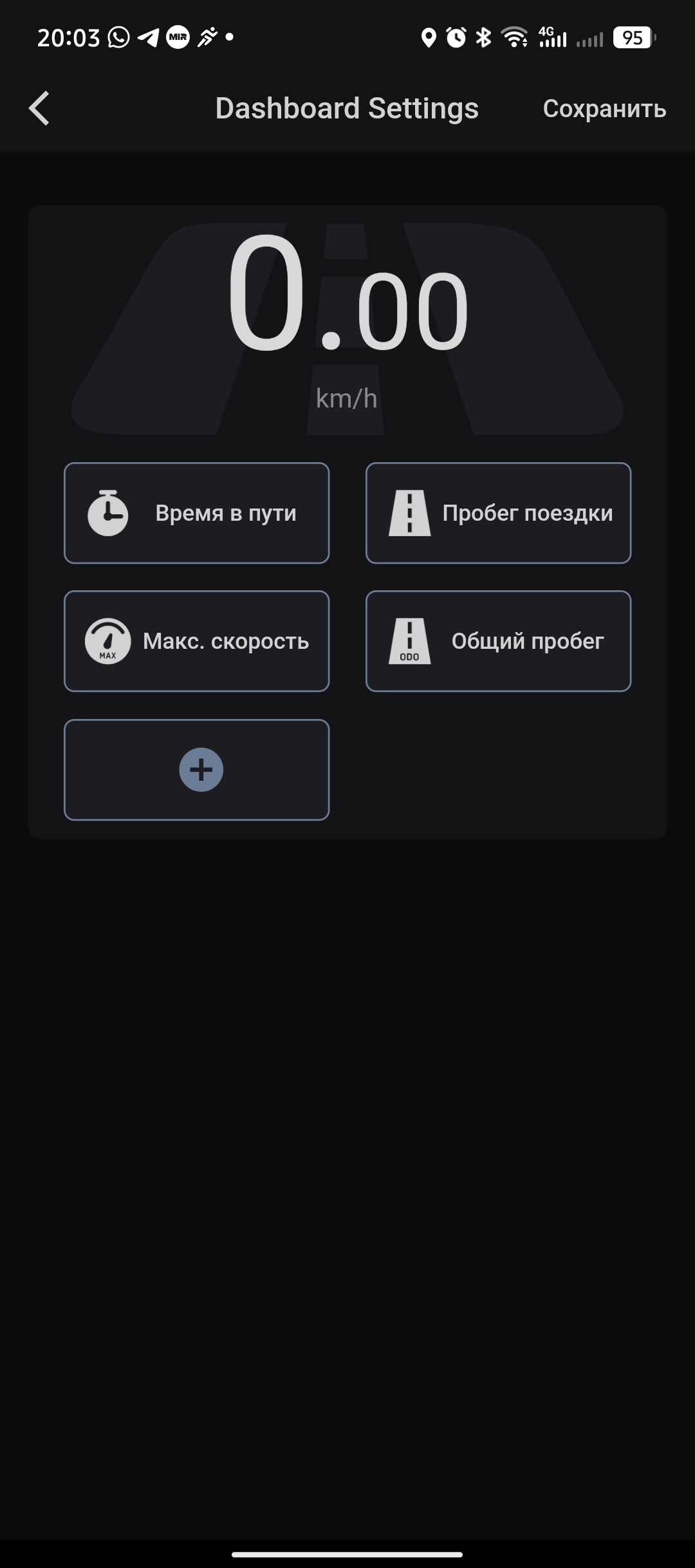Screen dimensions: 695x1568
Task: Tap Сохранить to save dashboard settings
Action: pos(604,108)
